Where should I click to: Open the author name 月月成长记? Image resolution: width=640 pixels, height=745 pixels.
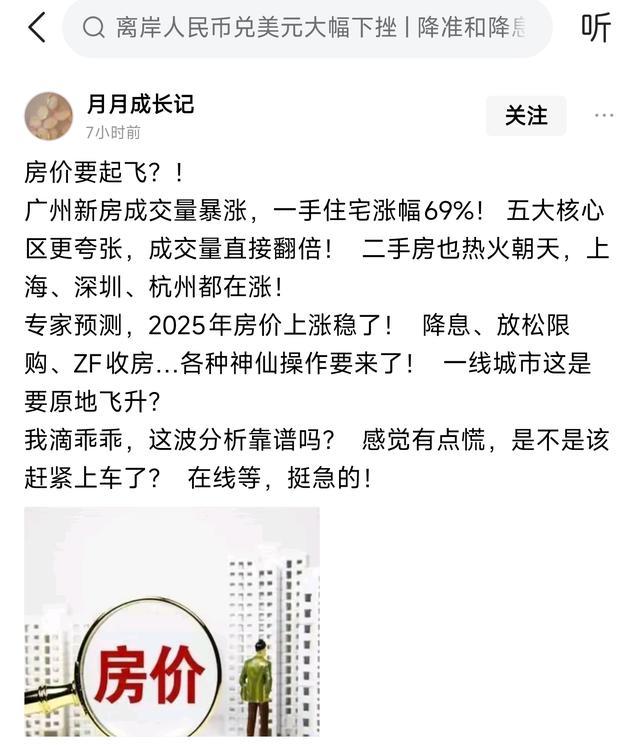coord(140,104)
